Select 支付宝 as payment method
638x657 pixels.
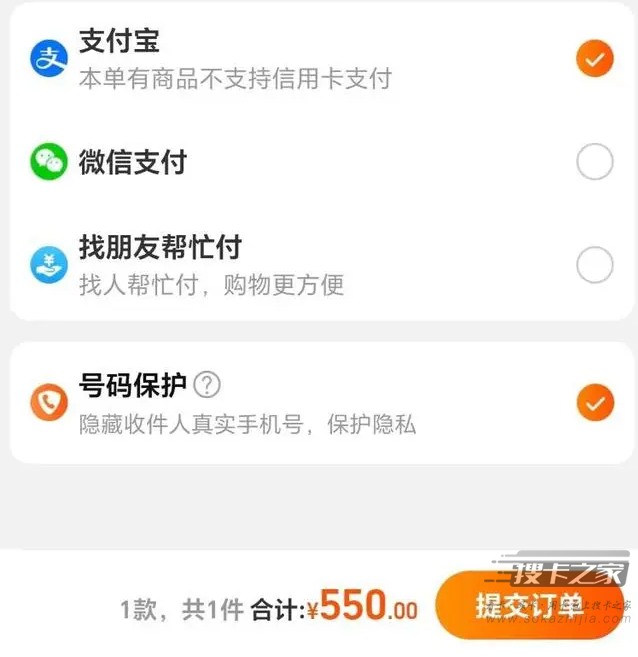pyautogui.click(x=594, y=59)
